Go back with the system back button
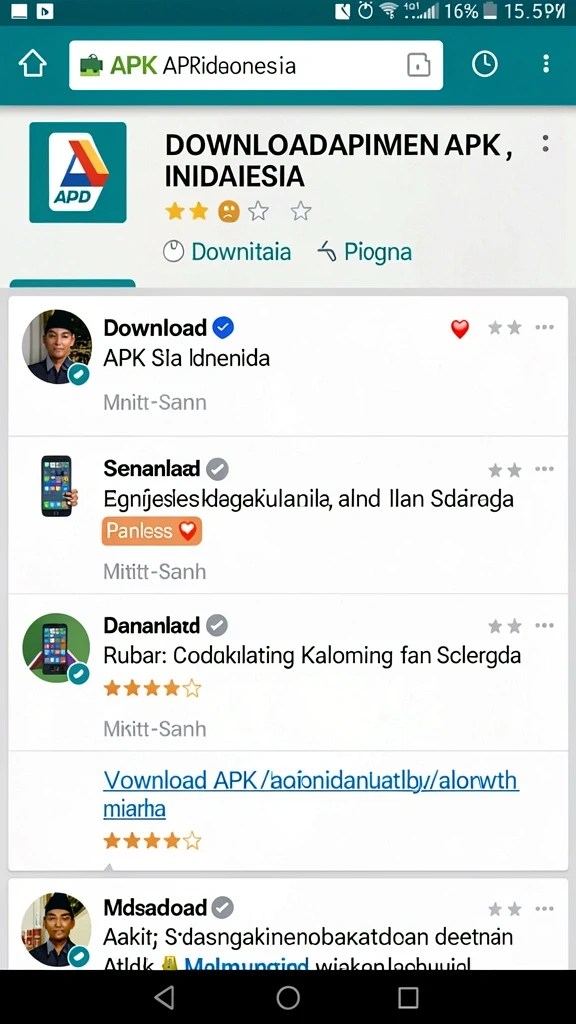This screenshot has height=1024, width=576. (x=165, y=997)
